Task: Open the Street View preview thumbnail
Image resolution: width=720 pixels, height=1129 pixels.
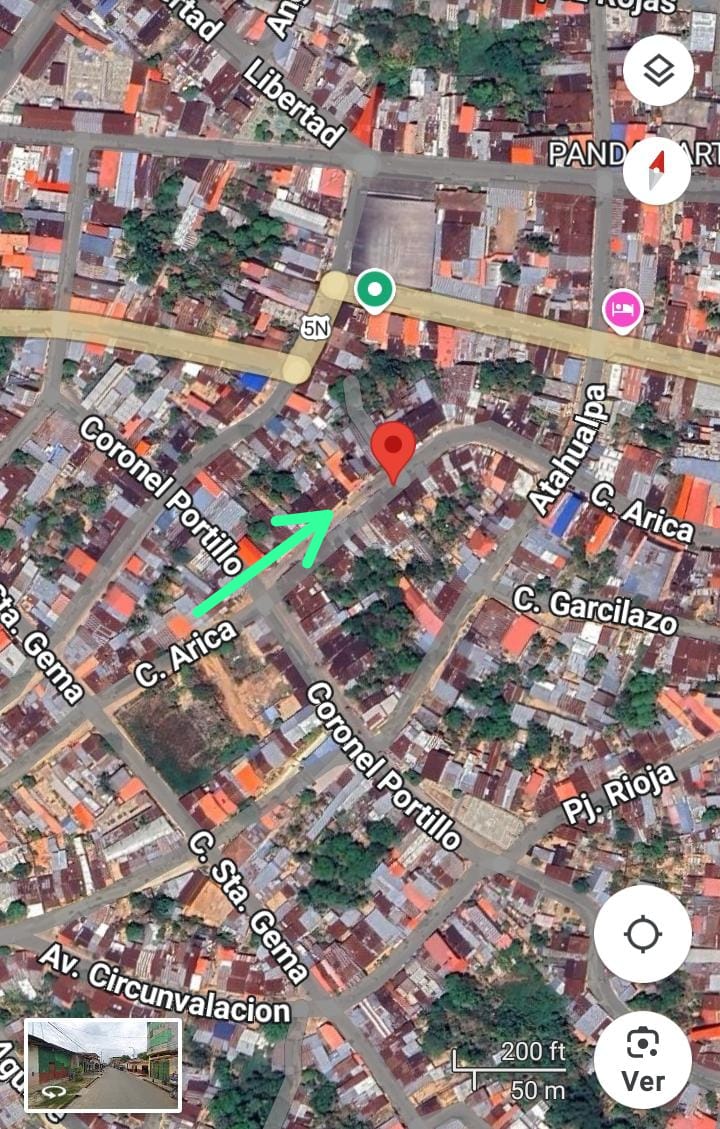Action: 103,1065
